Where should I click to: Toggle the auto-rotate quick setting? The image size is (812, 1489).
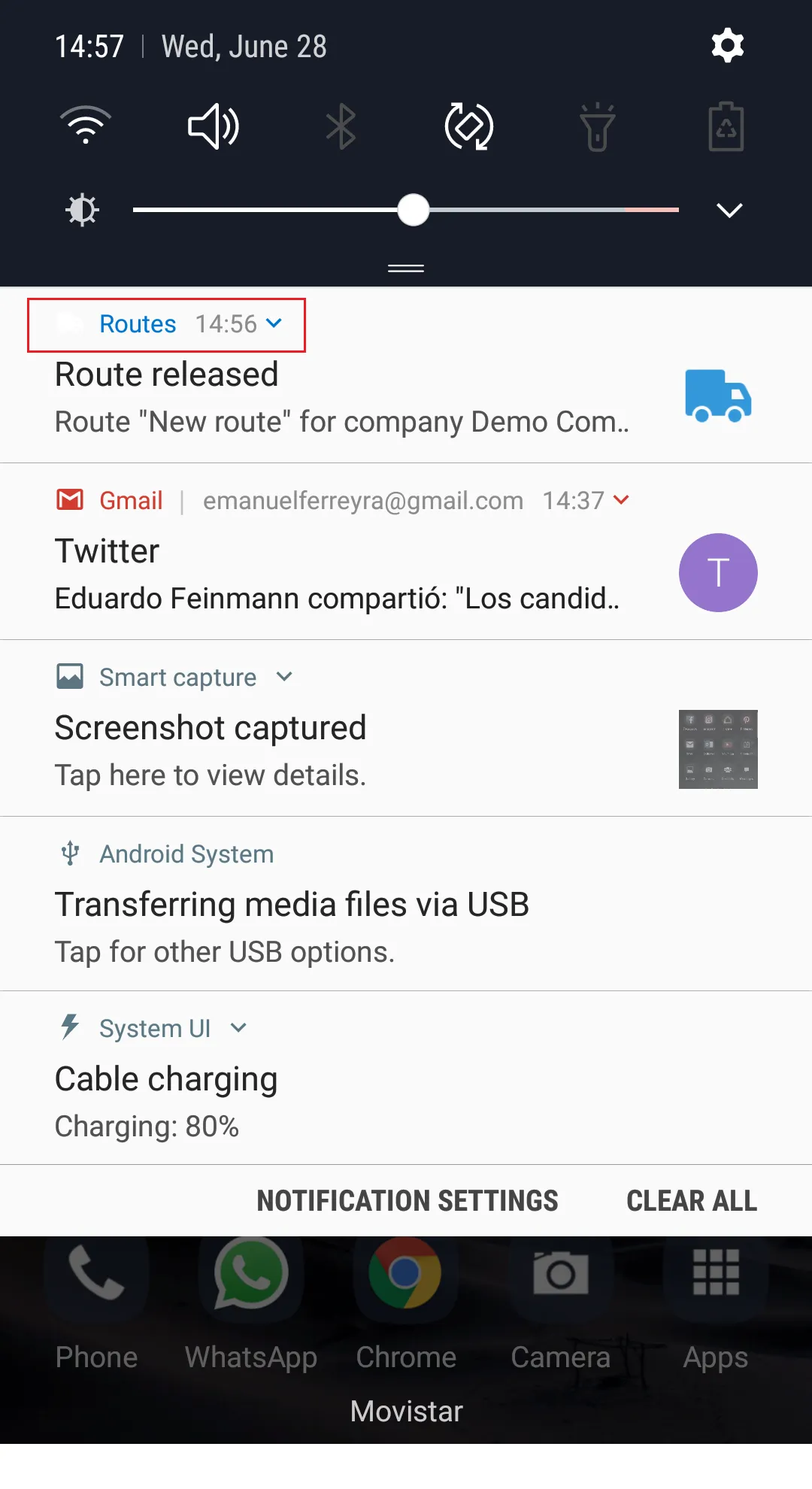(x=469, y=126)
